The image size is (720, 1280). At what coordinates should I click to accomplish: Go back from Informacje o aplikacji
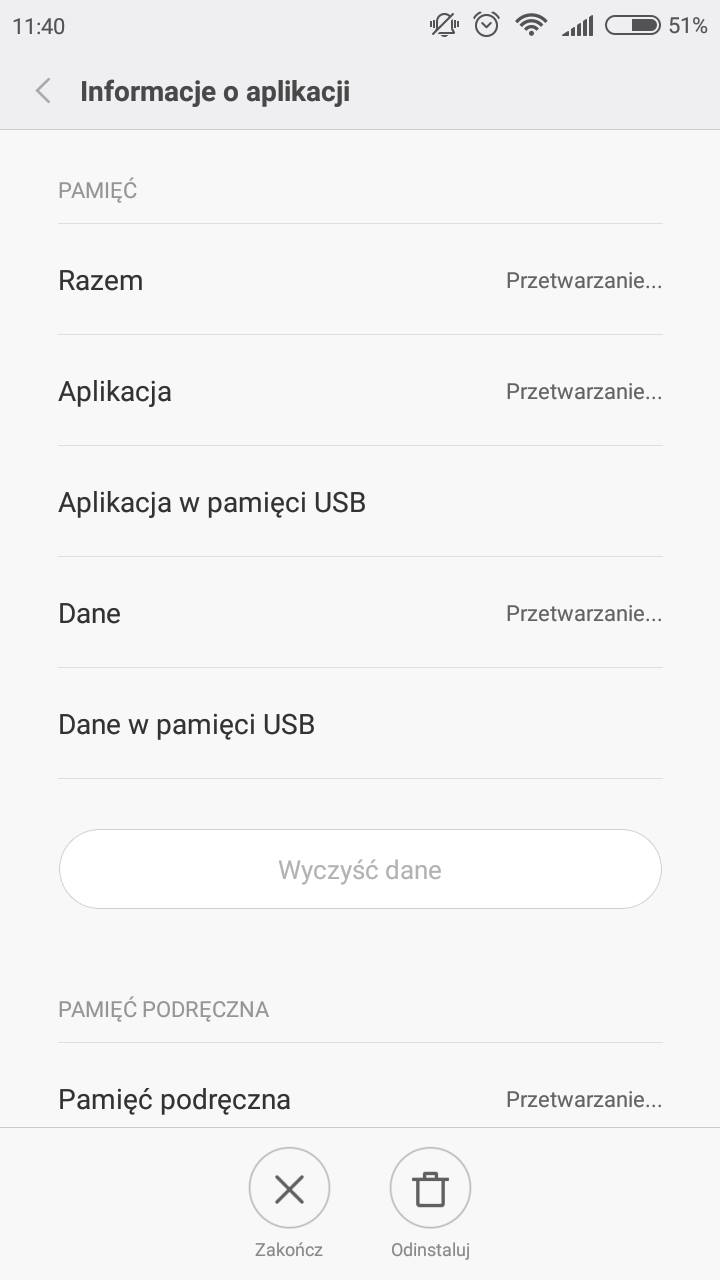43,92
